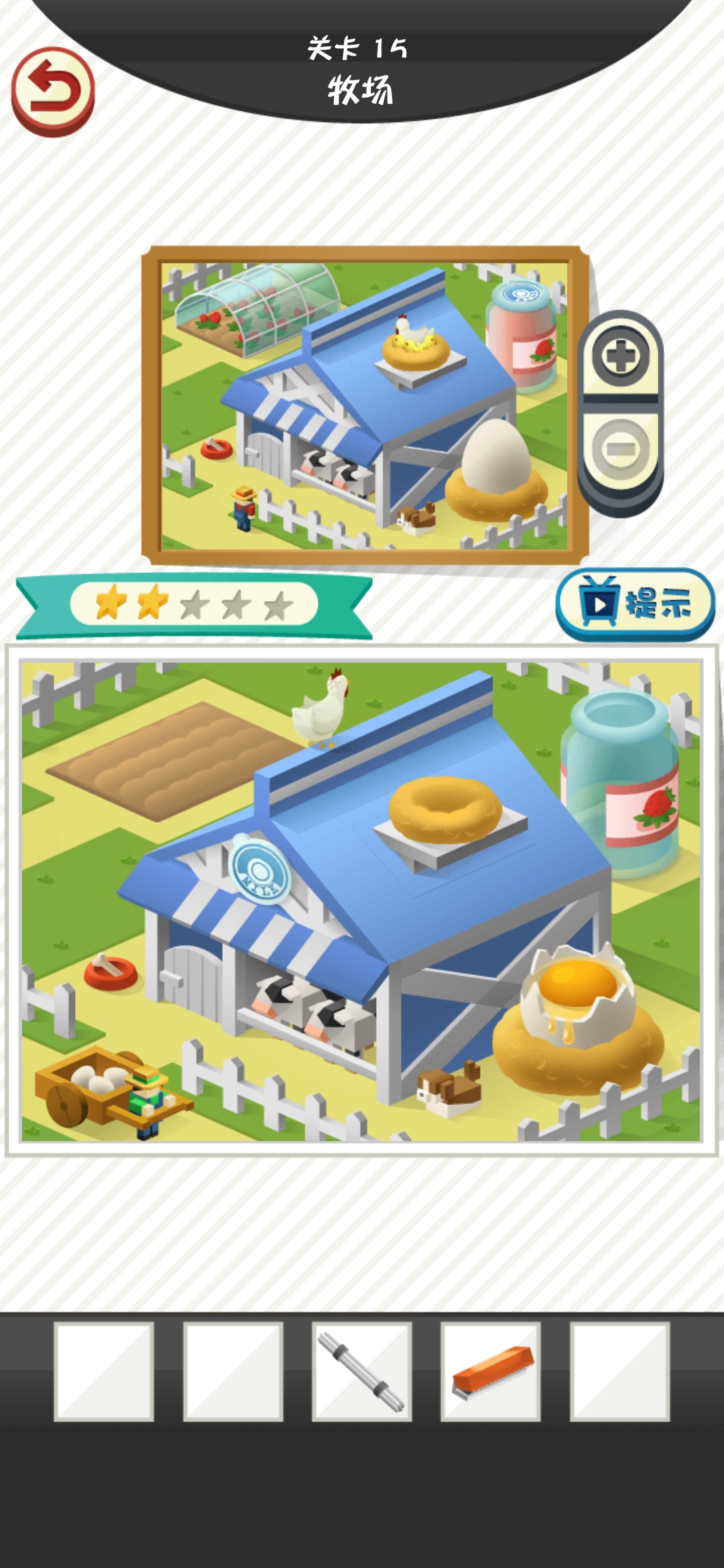Tap the cracked egg in the nest

(578, 992)
